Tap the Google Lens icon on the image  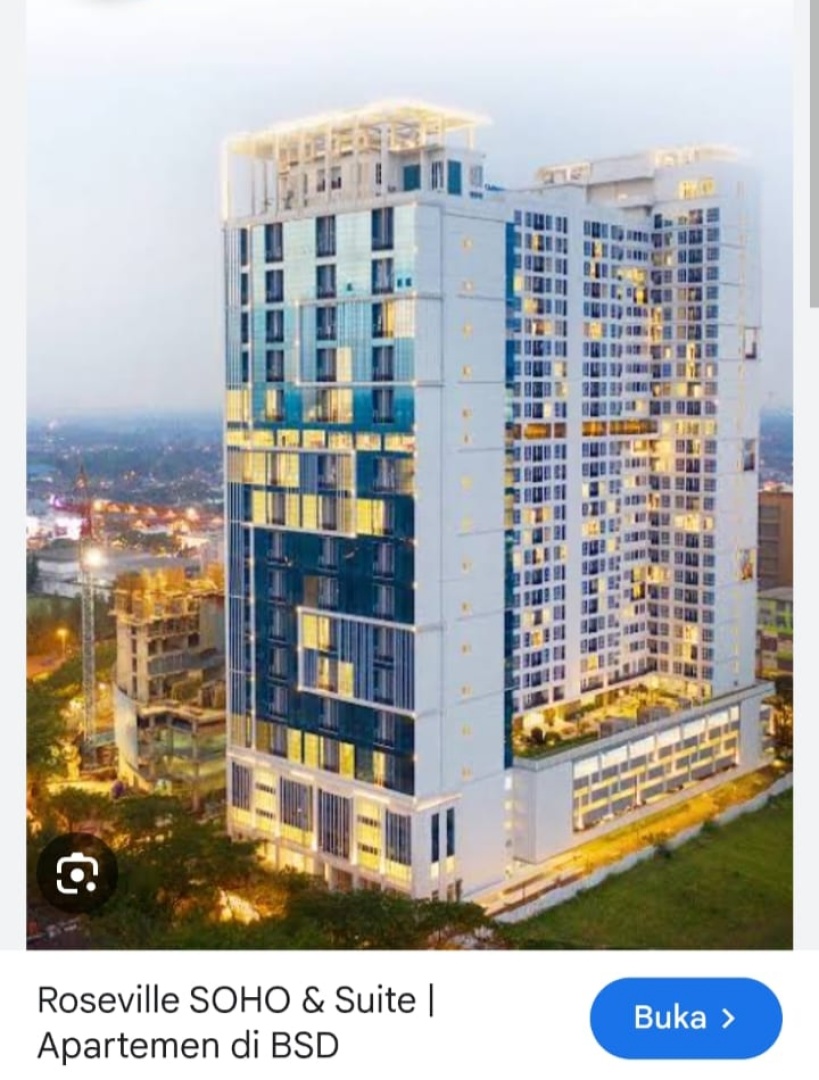77,876
